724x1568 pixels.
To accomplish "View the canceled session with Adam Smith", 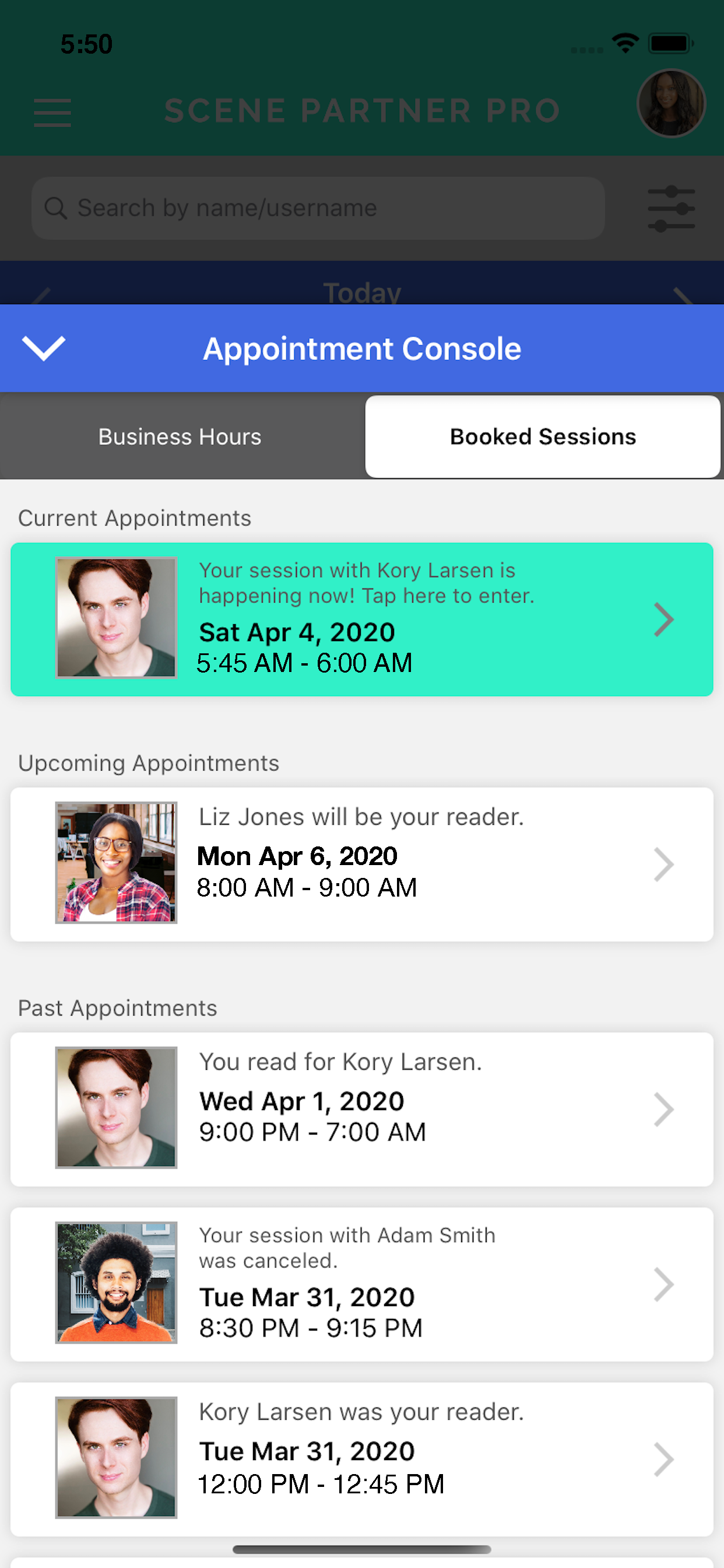I will coord(361,1284).
